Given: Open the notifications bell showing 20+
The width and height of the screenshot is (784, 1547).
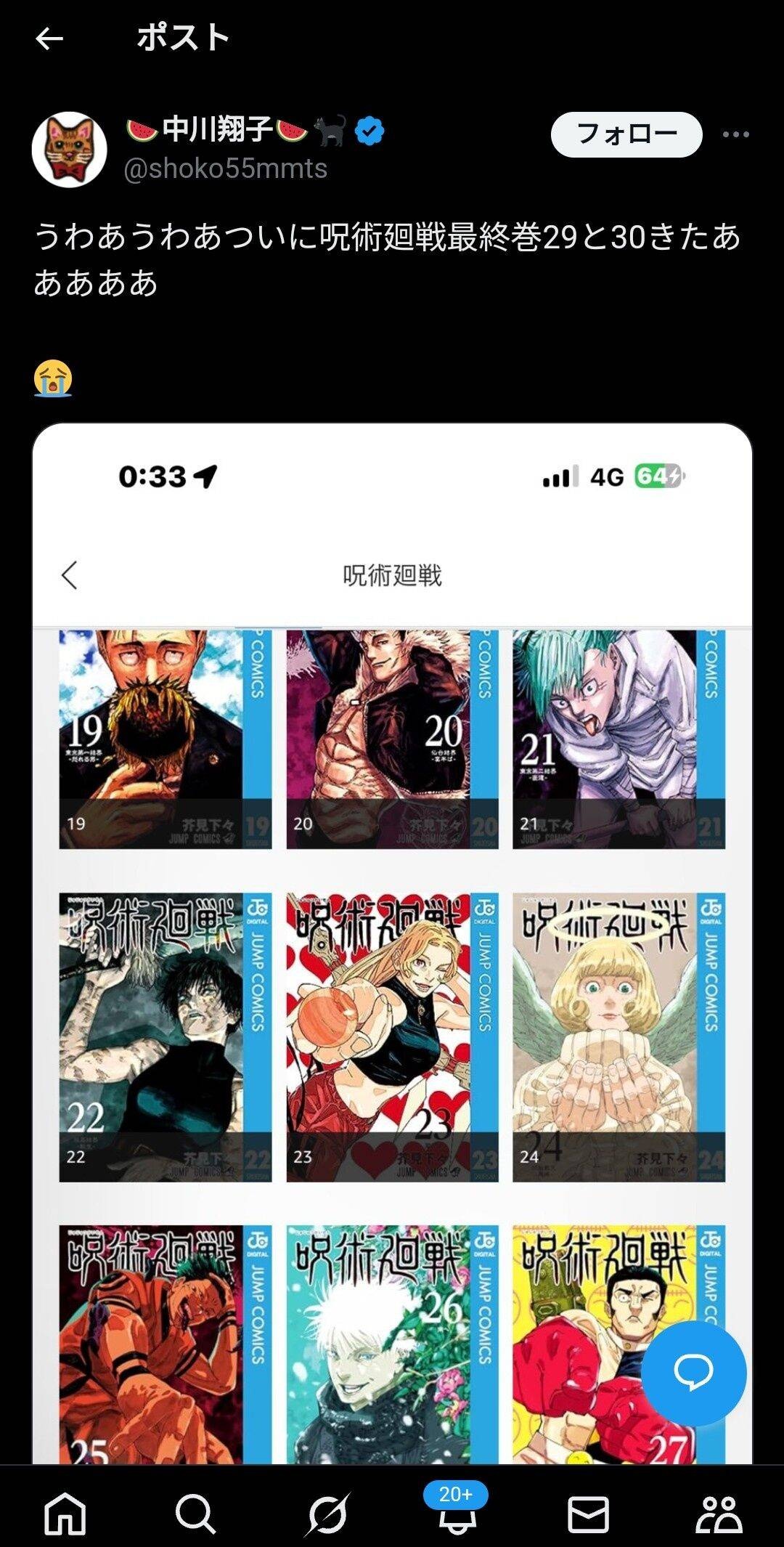Looking at the screenshot, I should [457, 1509].
